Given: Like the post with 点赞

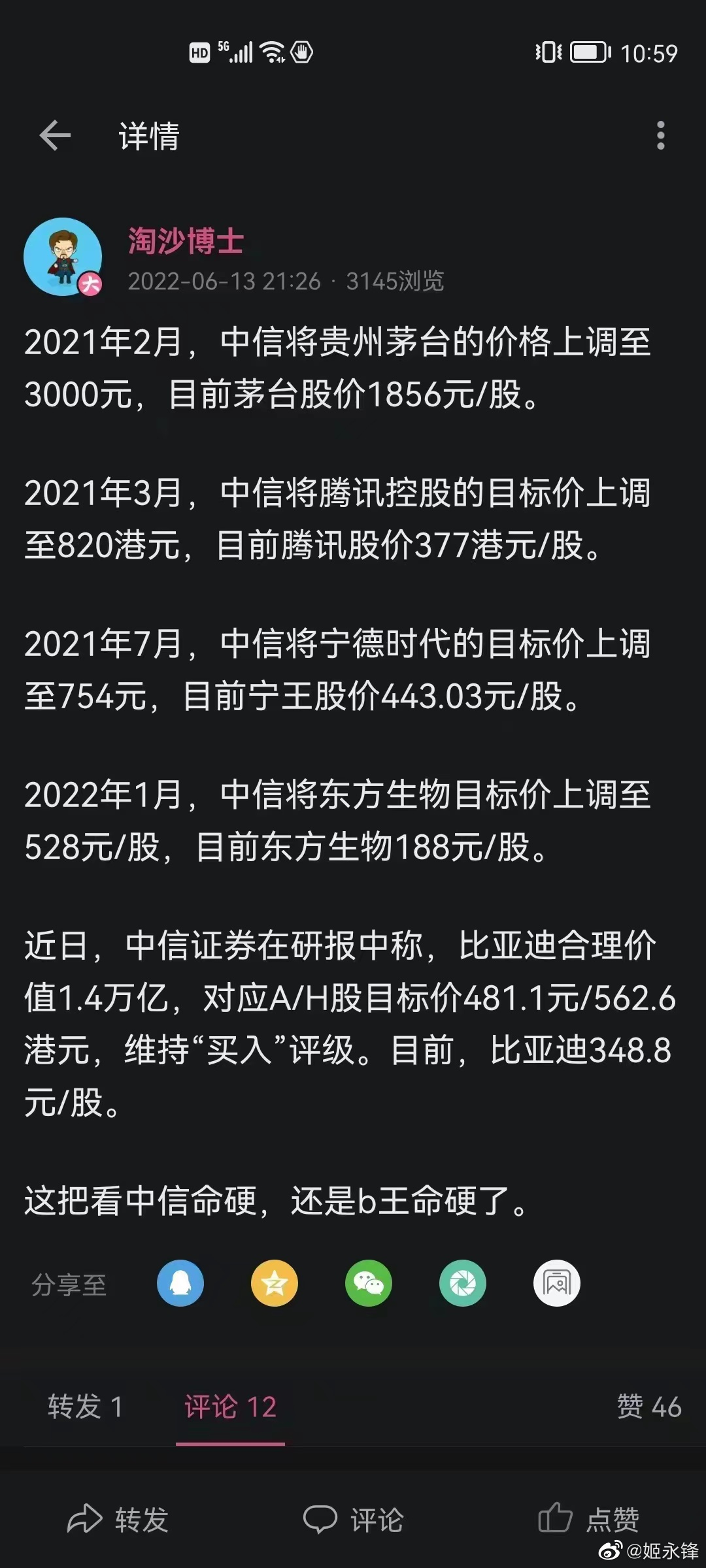Looking at the screenshot, I should coord(588,1518).
